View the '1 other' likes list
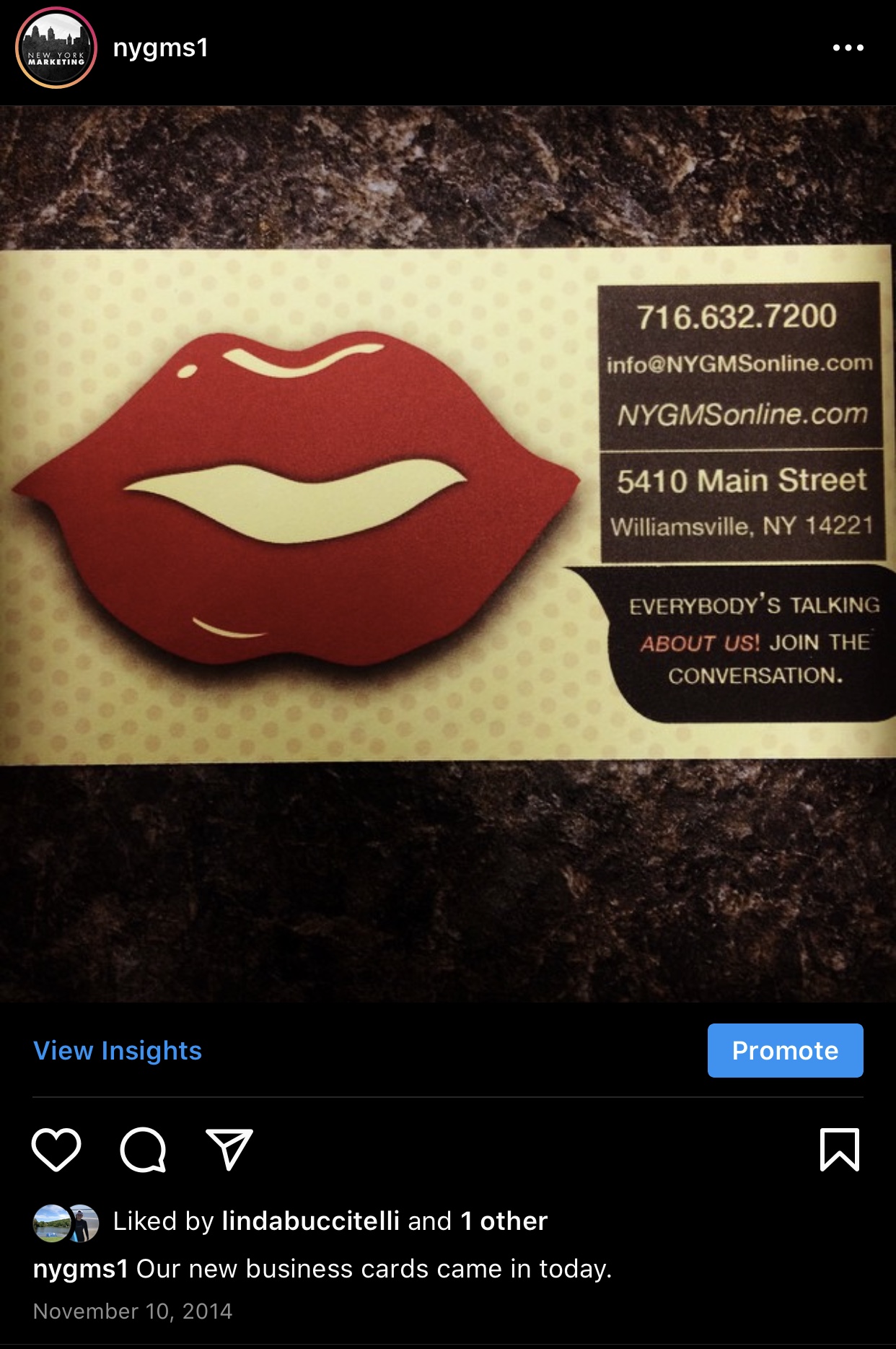Image resolution: width=896 pixels, height=1349 pixels. pos(504,1221)
